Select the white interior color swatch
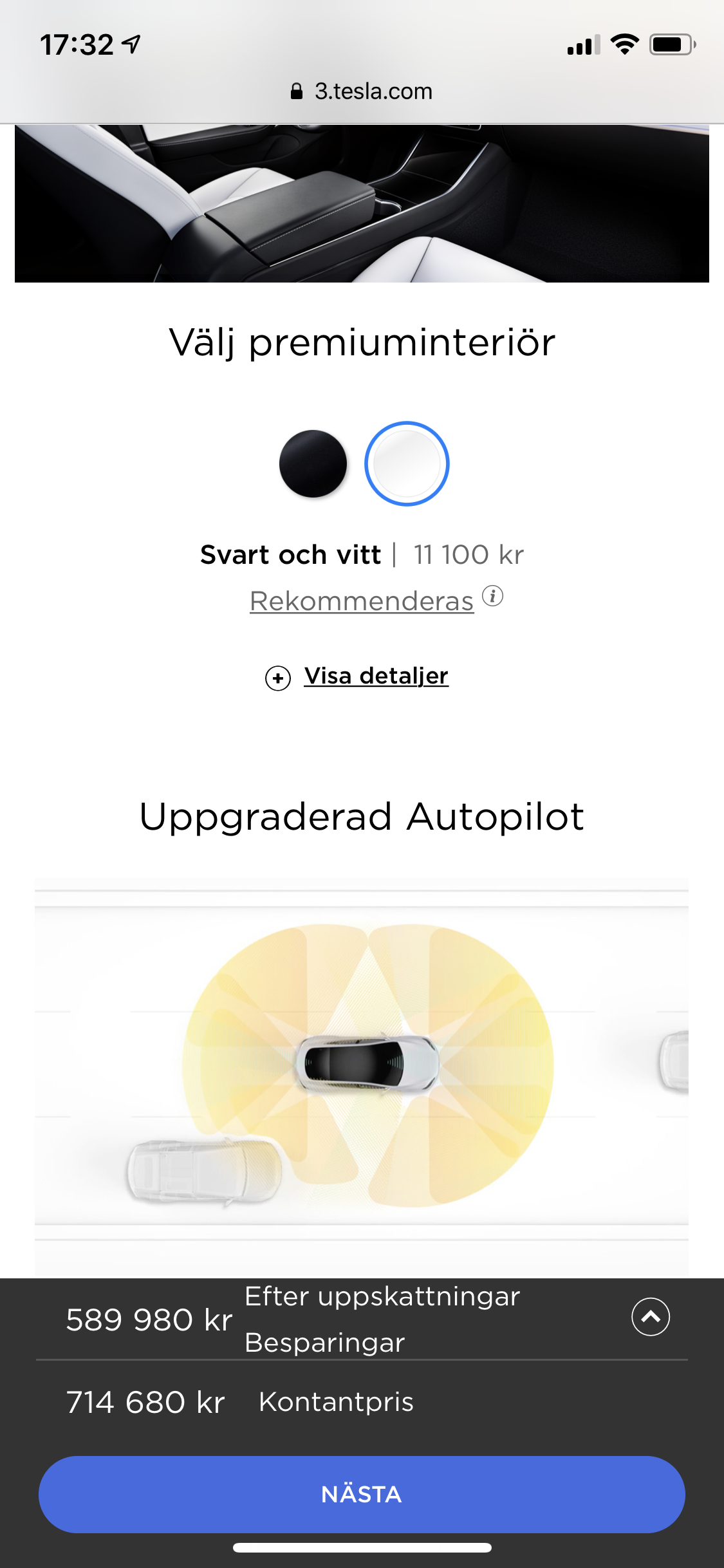Viewport: 724px width, 1568px height. pos(407,463)
